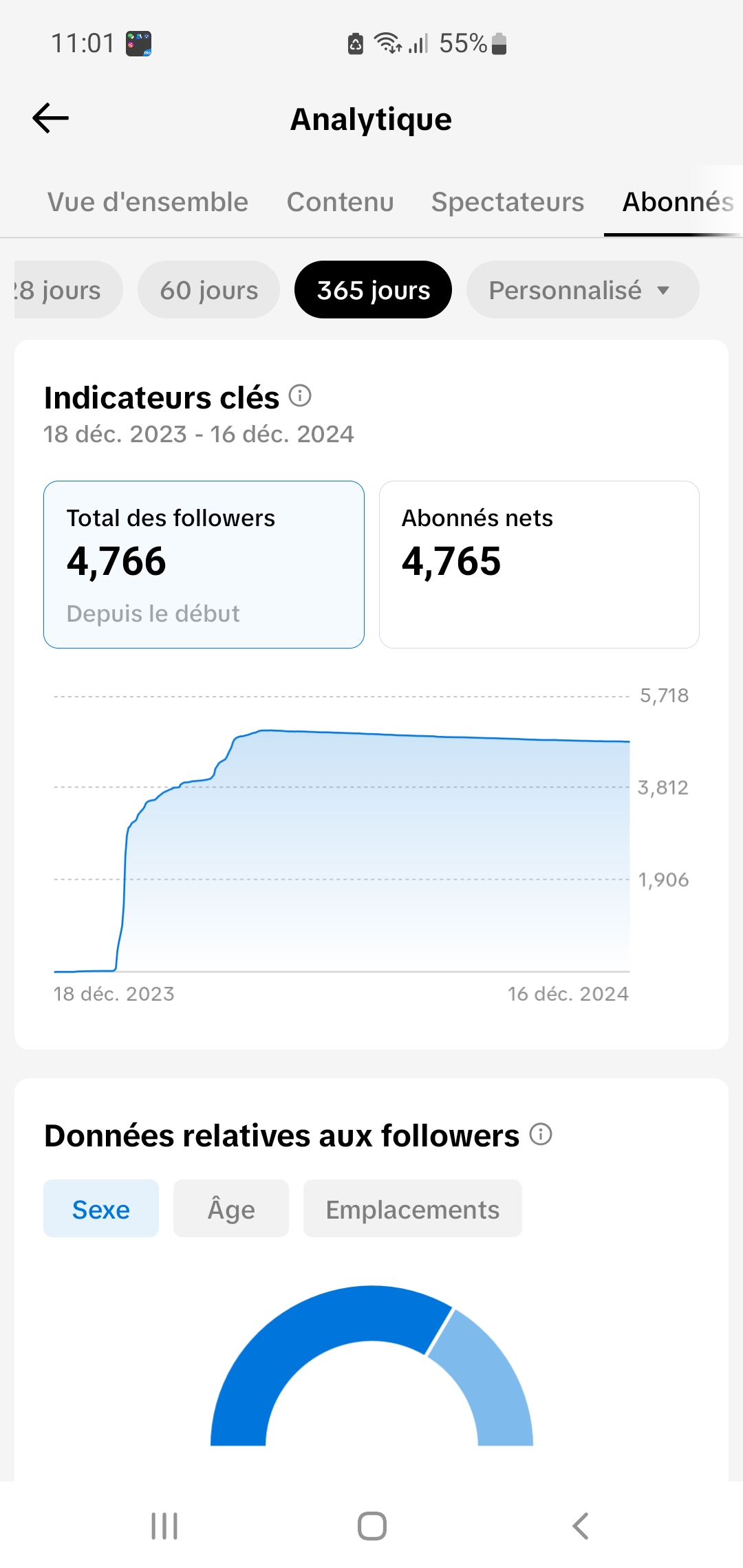
Task: Expand the Personnalisé date range dropdown
Action: point(583,290)
